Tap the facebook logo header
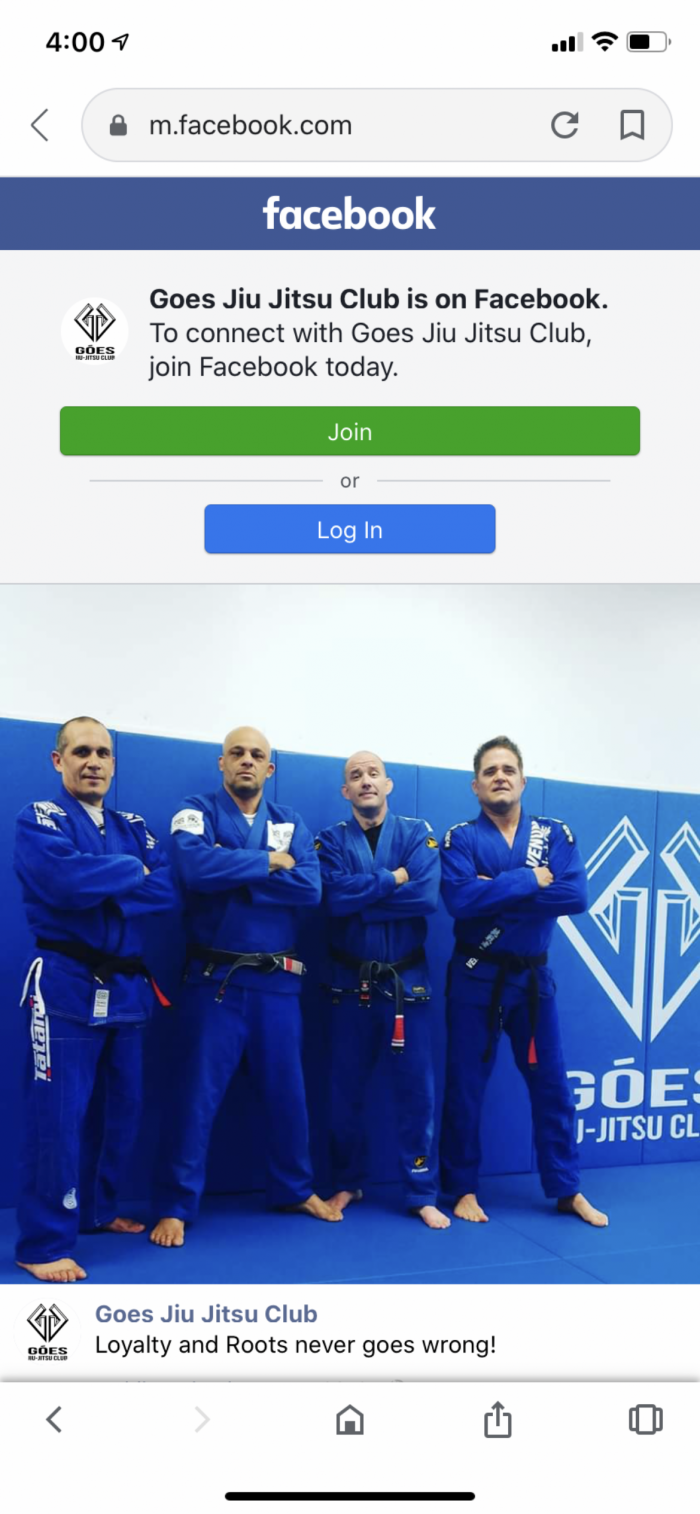Image resolution: width=700 pixels, height=1514 pixels. tap(349, 214)
